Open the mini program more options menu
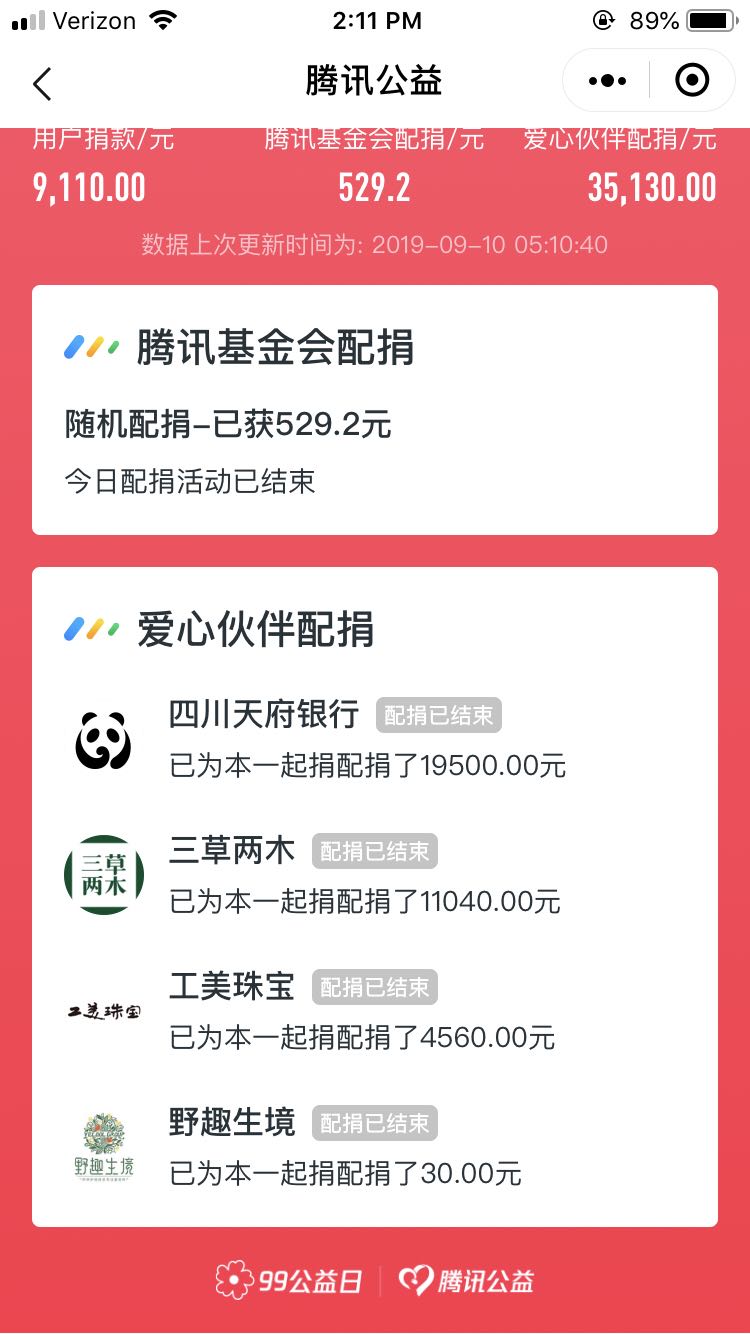750x1334 pixels. (x=607, y=81)
